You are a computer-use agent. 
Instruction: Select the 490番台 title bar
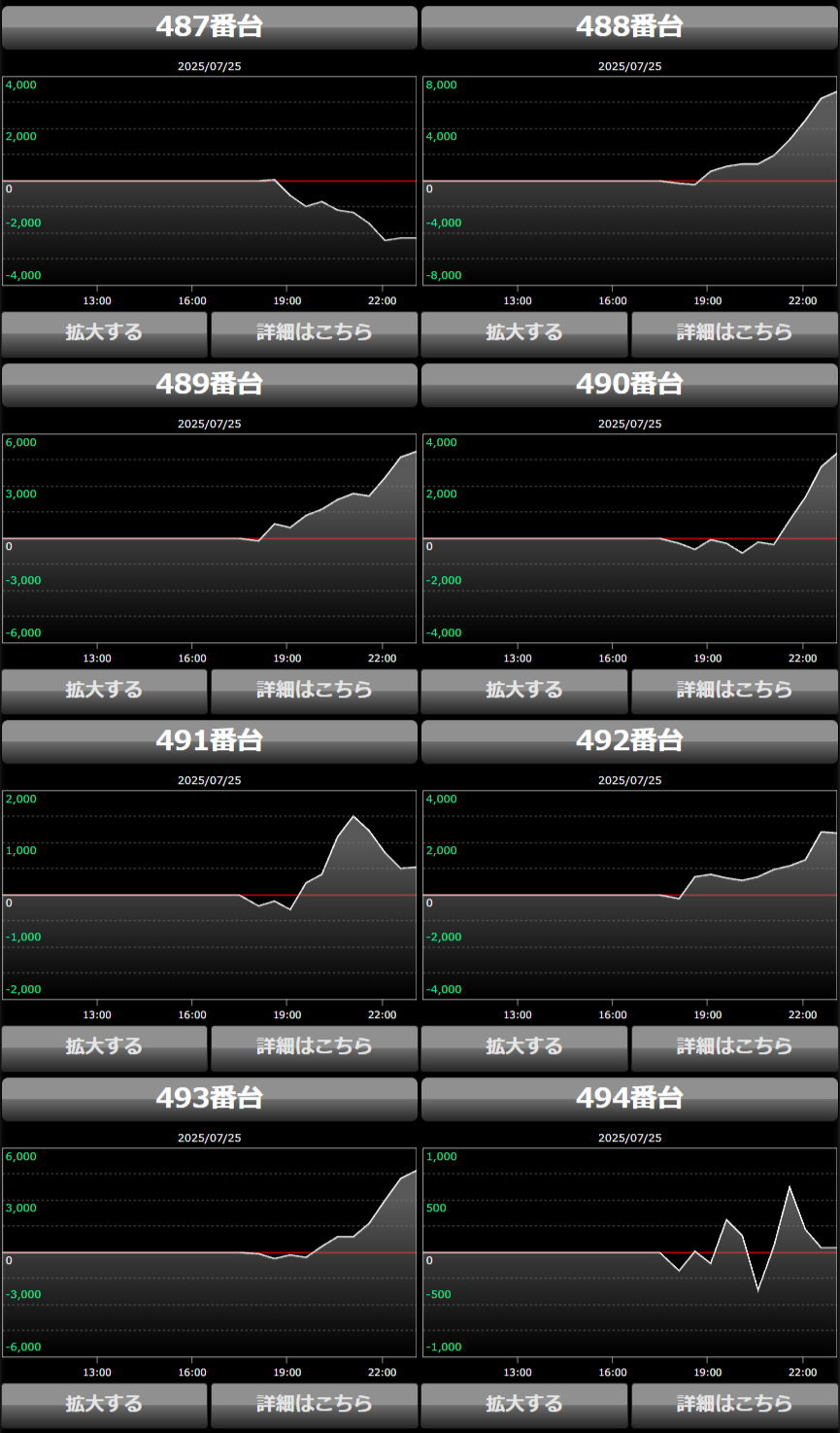point(630,385)
